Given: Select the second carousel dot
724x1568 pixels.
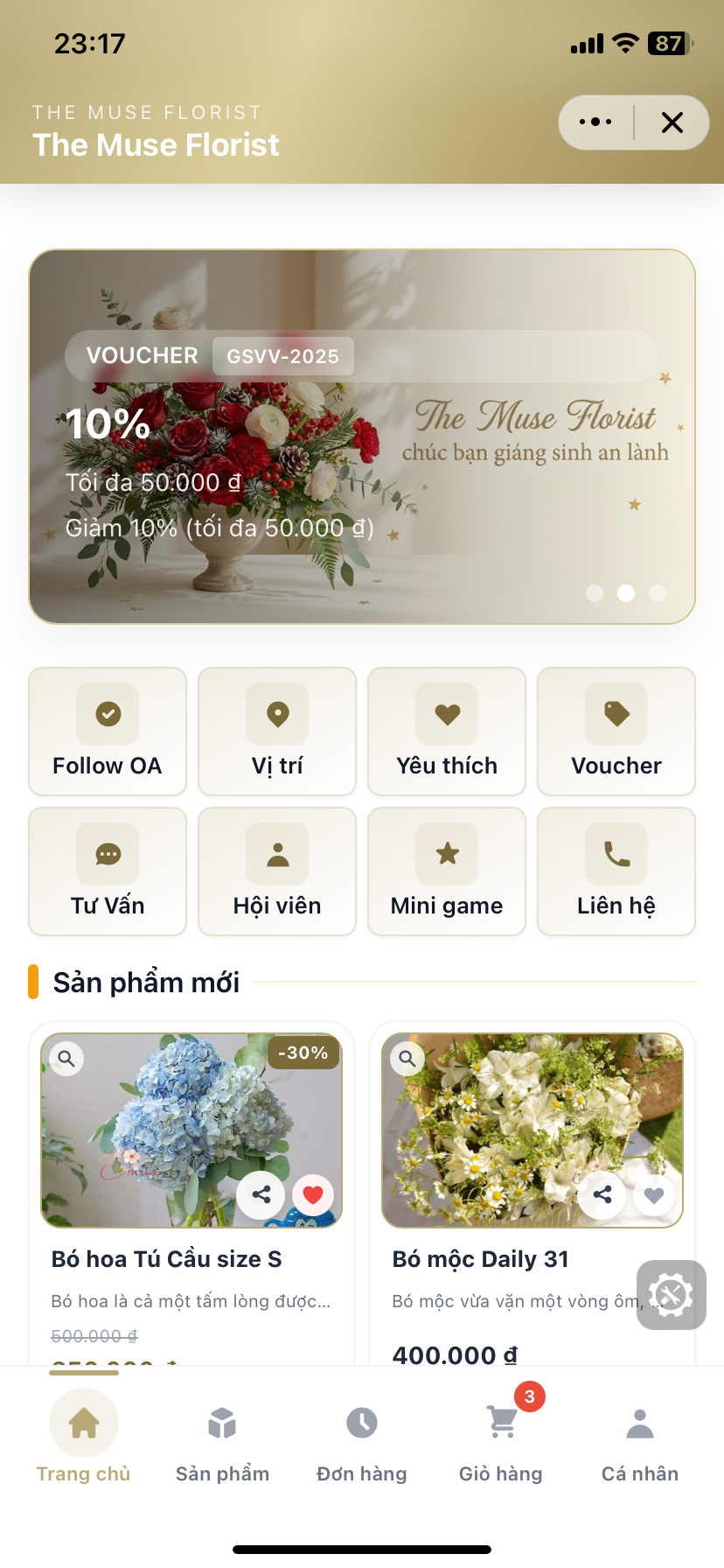Looking at the screenshot, I should [625, 593].
